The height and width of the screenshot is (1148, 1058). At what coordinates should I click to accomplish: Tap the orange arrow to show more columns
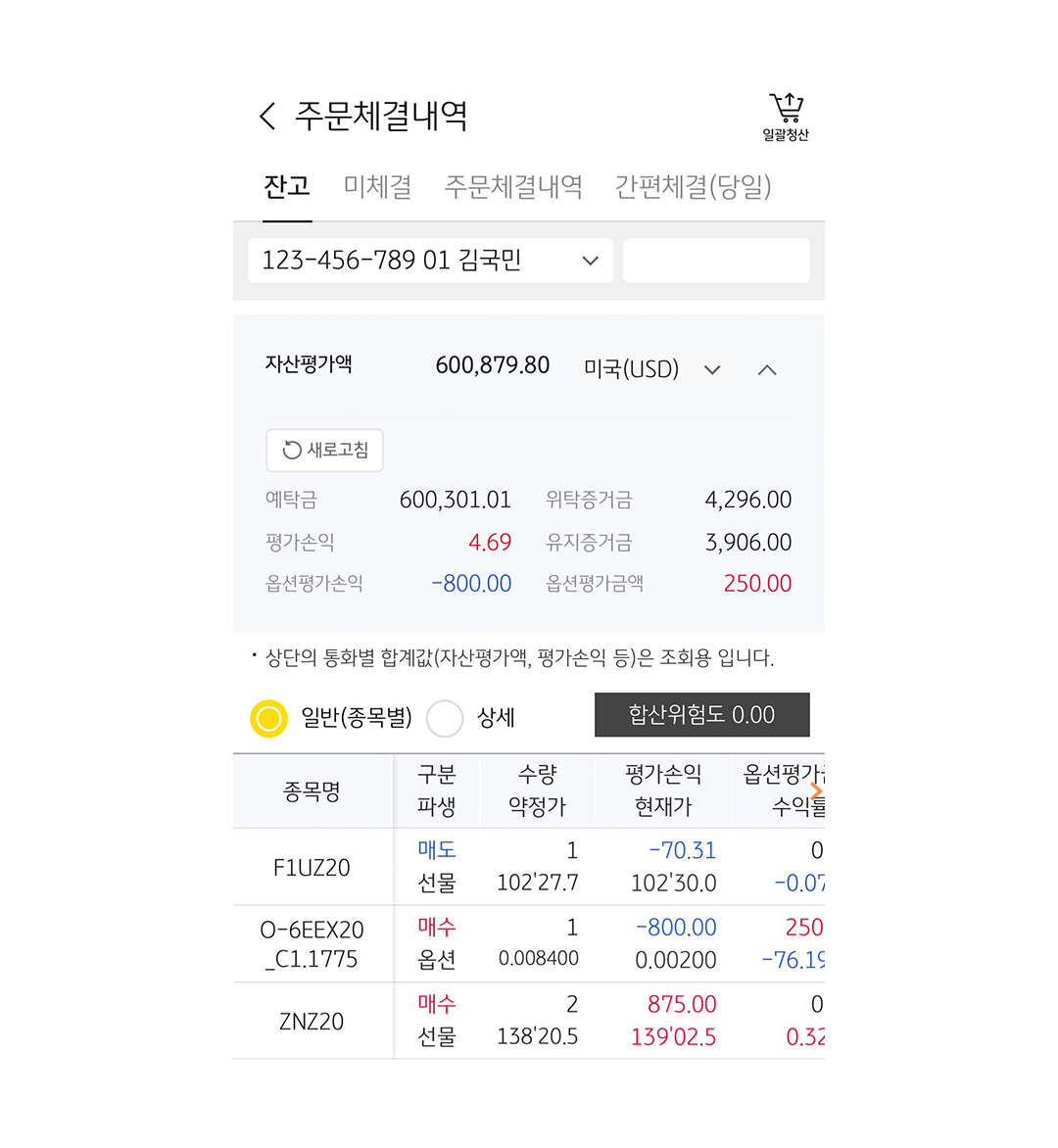(x=816, y=790)
